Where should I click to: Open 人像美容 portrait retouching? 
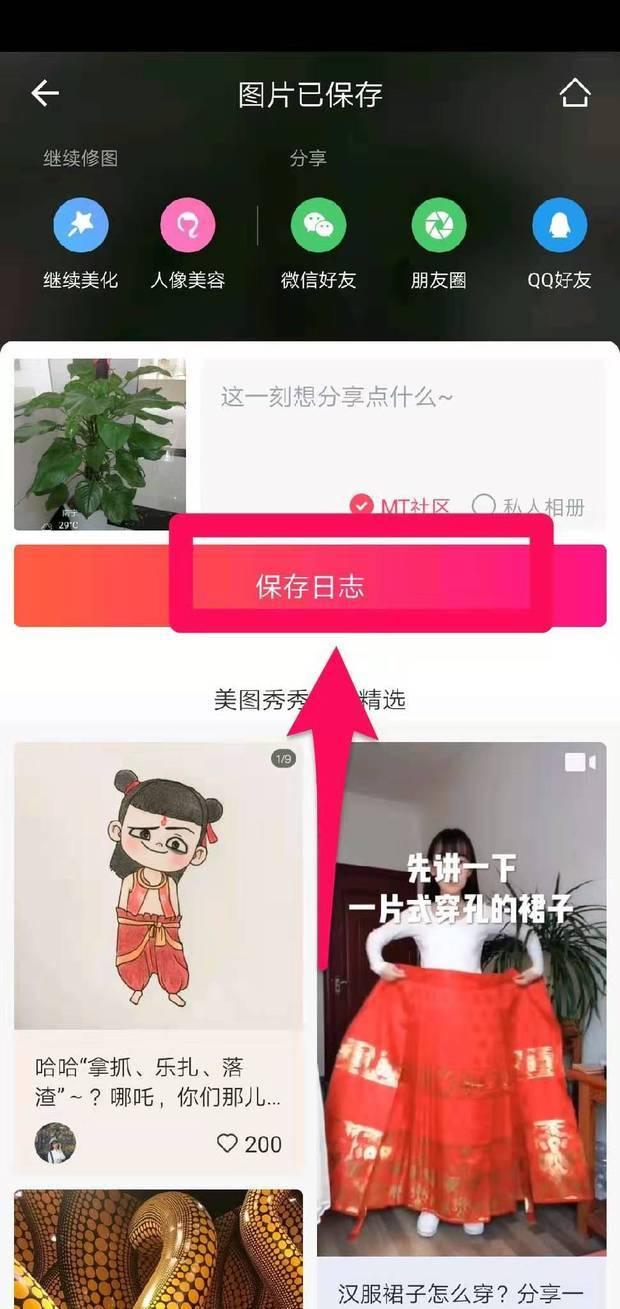[188, 226]
